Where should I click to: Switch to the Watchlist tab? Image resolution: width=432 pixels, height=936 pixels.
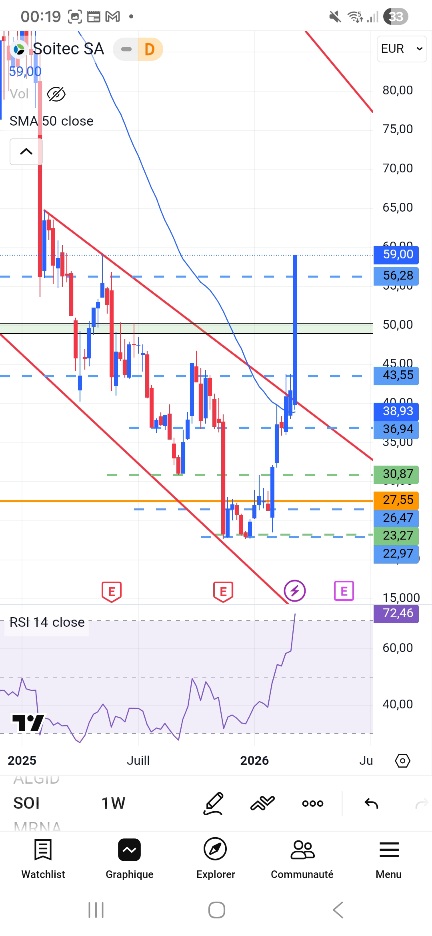point(43,859)
